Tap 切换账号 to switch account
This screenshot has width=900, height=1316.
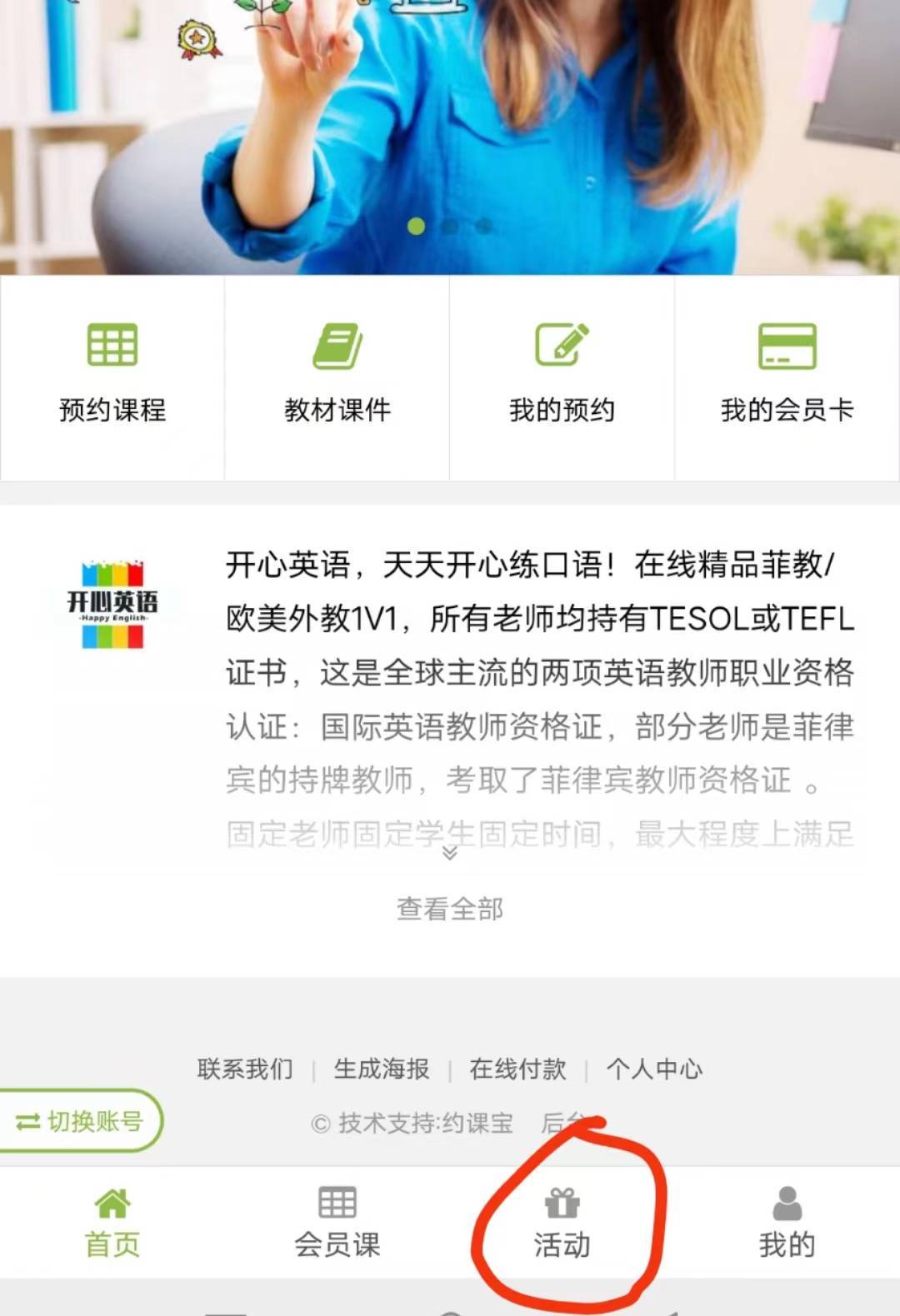tap(80, 1121)
